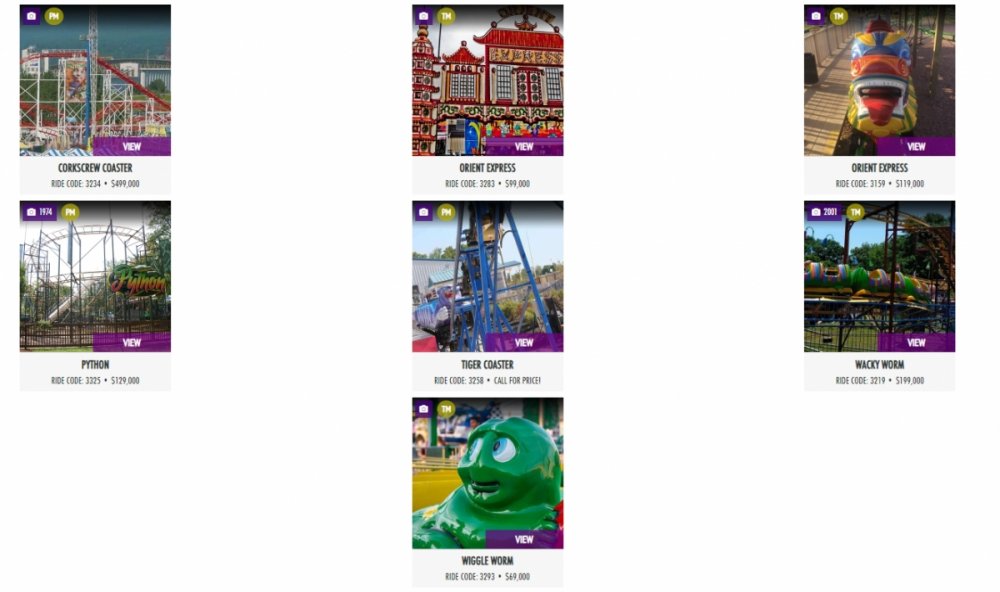The width and height of the screenshot is (1000, 592).
Task: Tap VIEW on Orient Express ride code 3283
Action: point(524,146)
